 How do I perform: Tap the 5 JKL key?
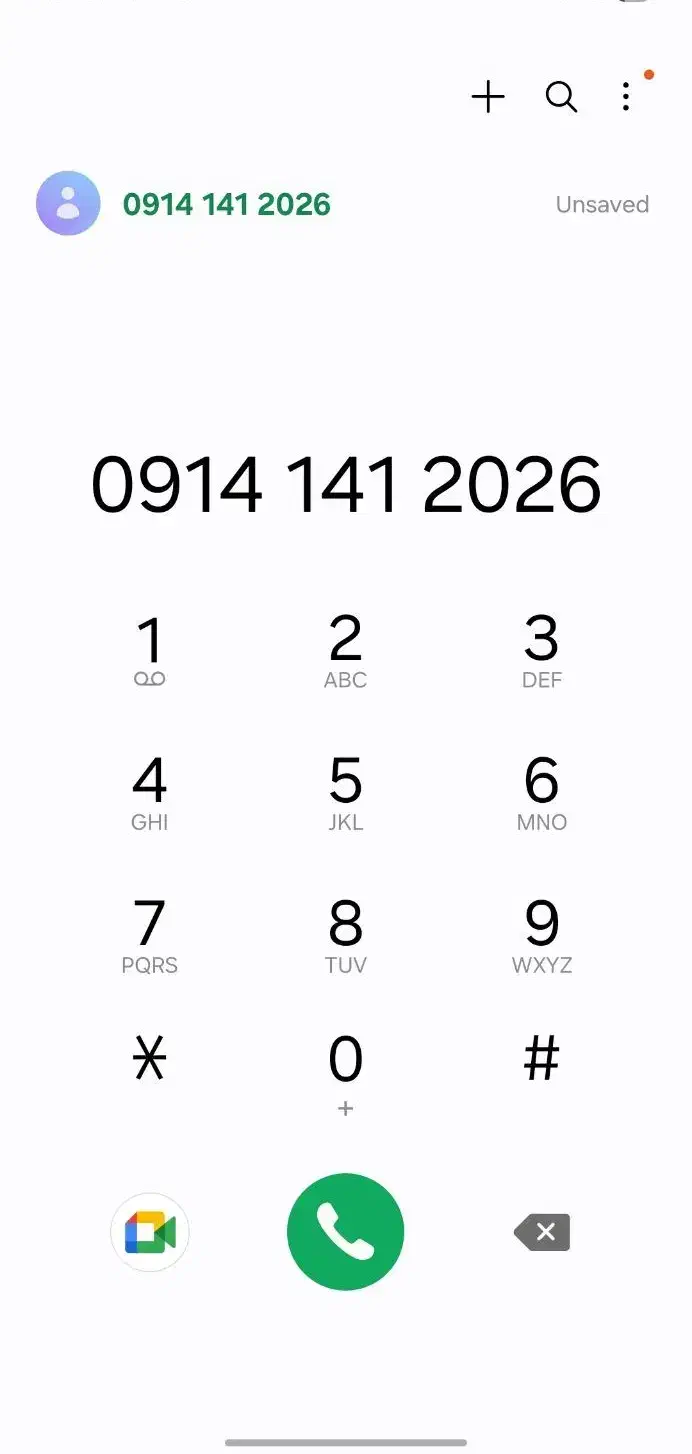coord(345,793)
